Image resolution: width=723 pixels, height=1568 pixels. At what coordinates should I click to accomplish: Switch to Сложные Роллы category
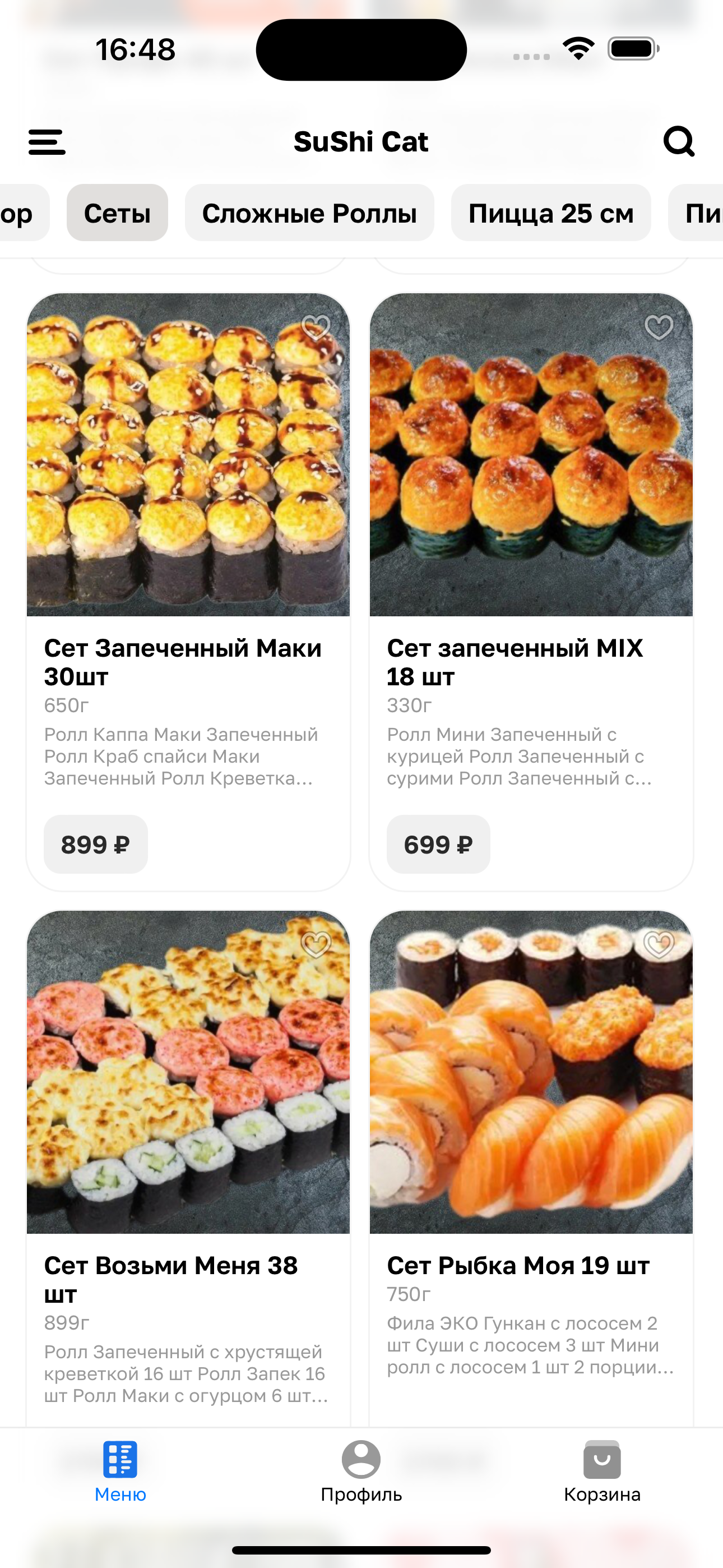(309, 213)
